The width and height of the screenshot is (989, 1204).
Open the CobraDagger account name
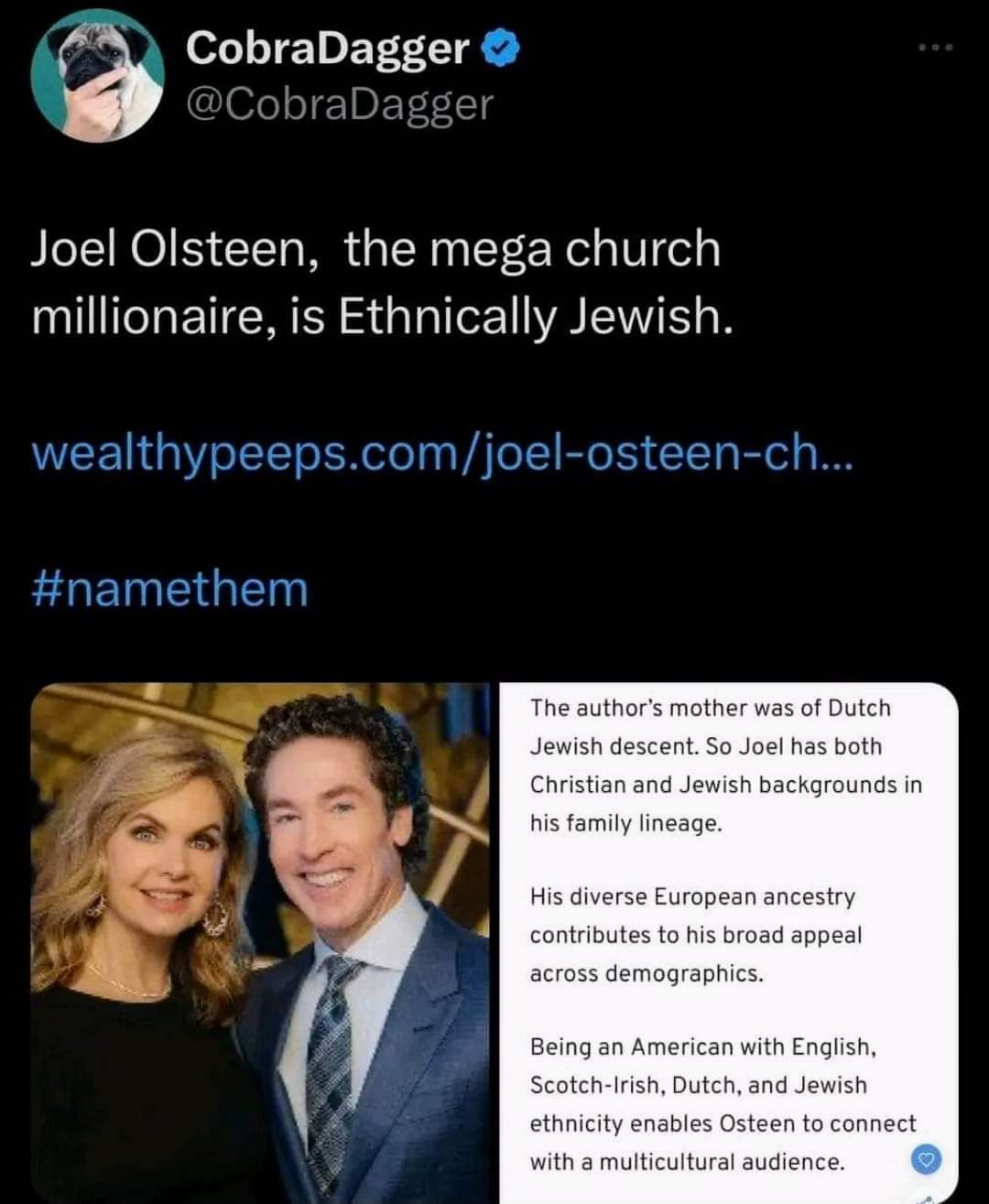click(x=327, y=48)
